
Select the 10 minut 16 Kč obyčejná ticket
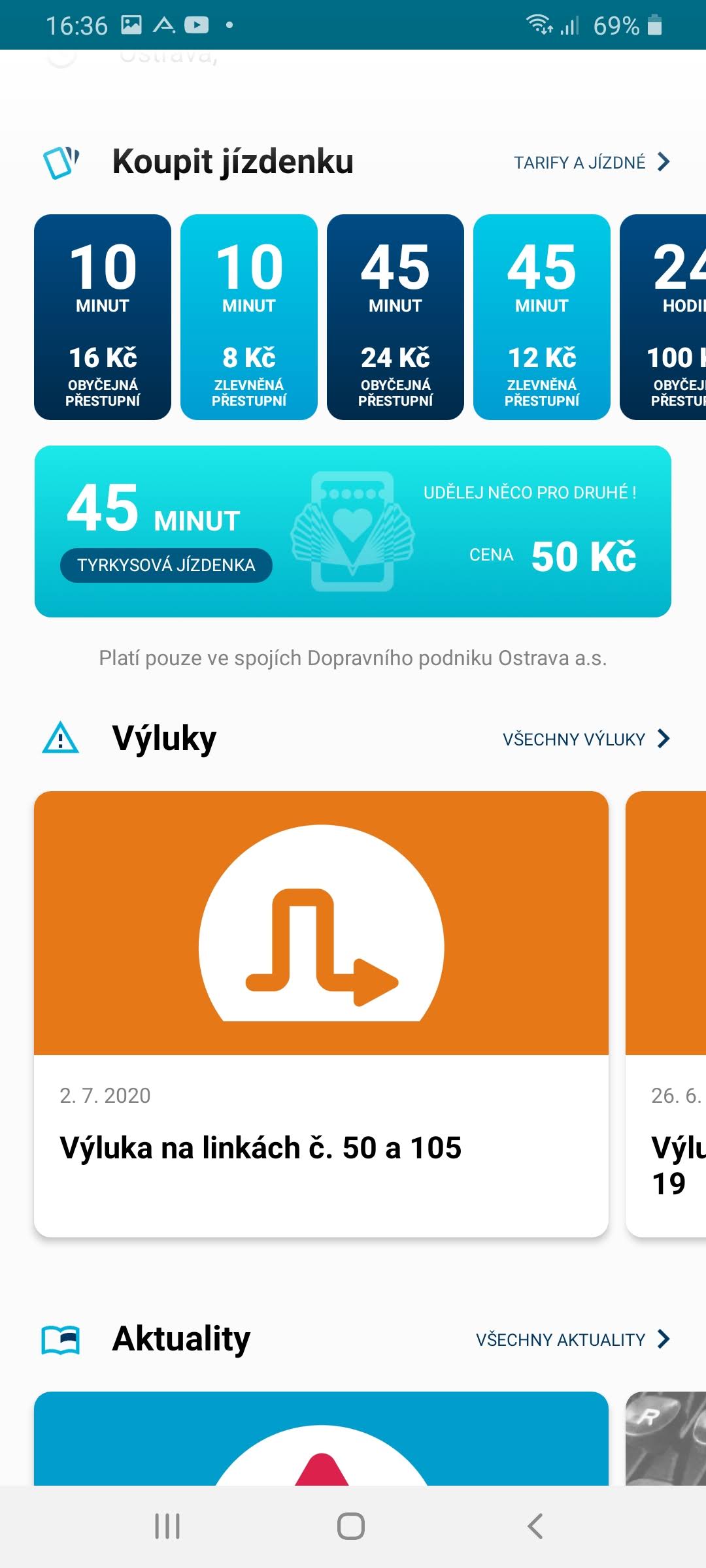pos(103,317)
